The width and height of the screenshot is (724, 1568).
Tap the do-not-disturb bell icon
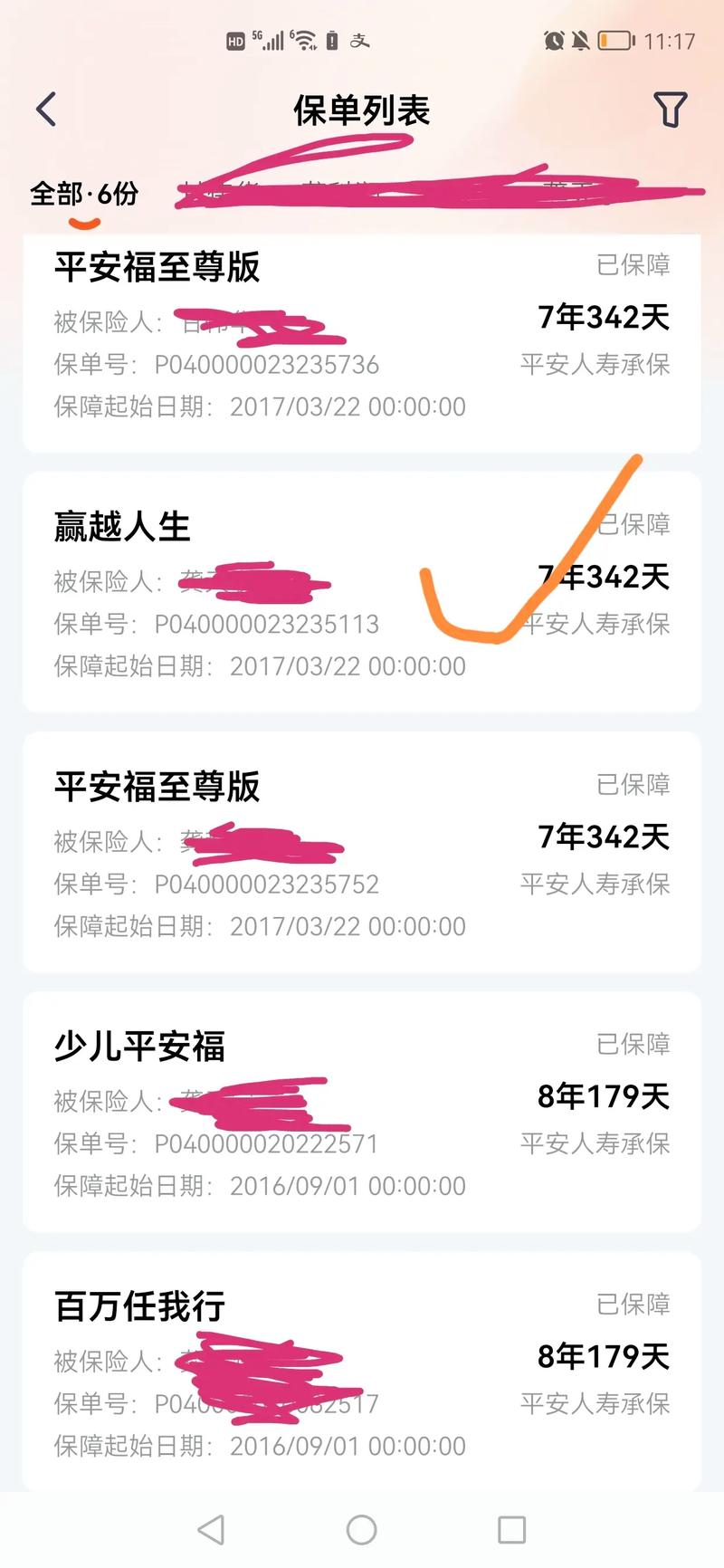581,40
